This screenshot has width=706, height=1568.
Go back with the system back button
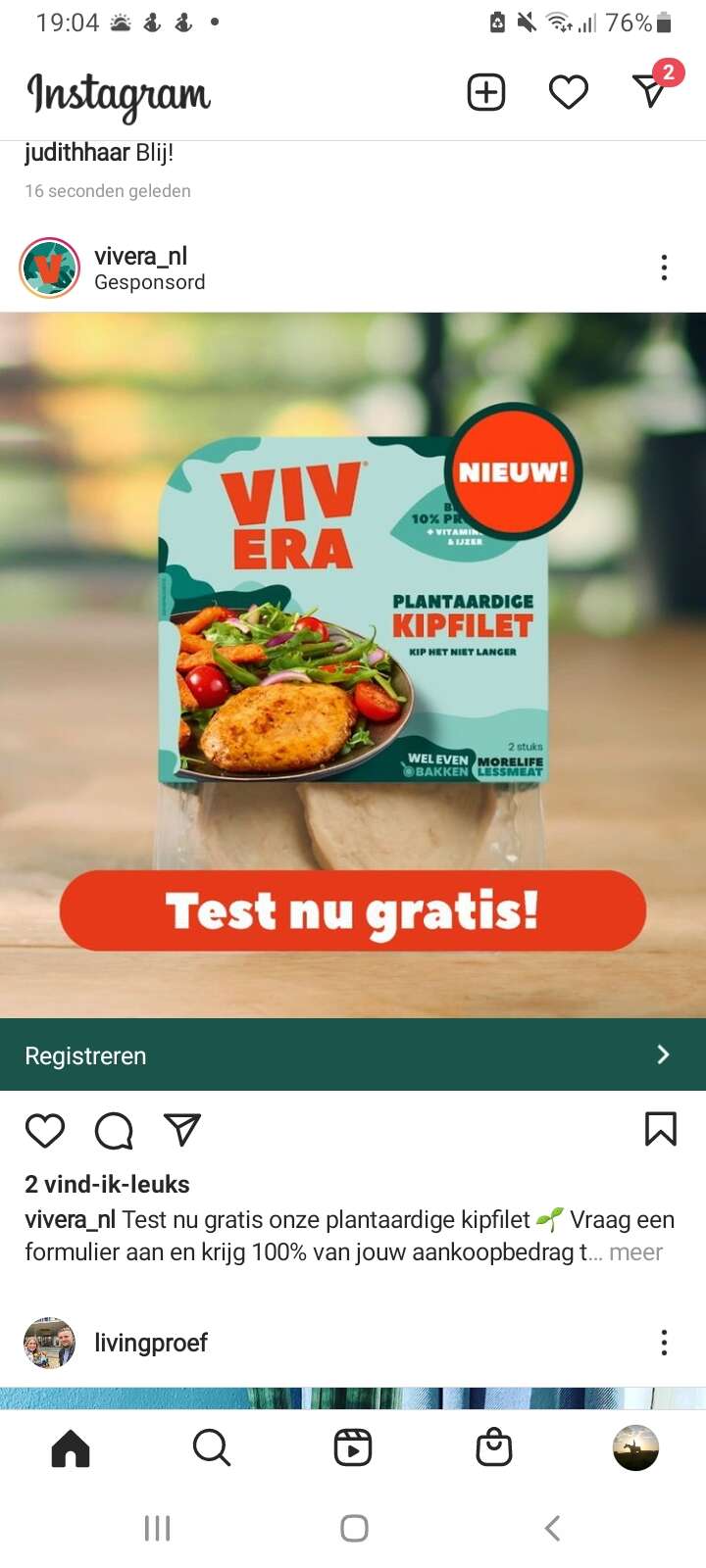click(552, 1528)
